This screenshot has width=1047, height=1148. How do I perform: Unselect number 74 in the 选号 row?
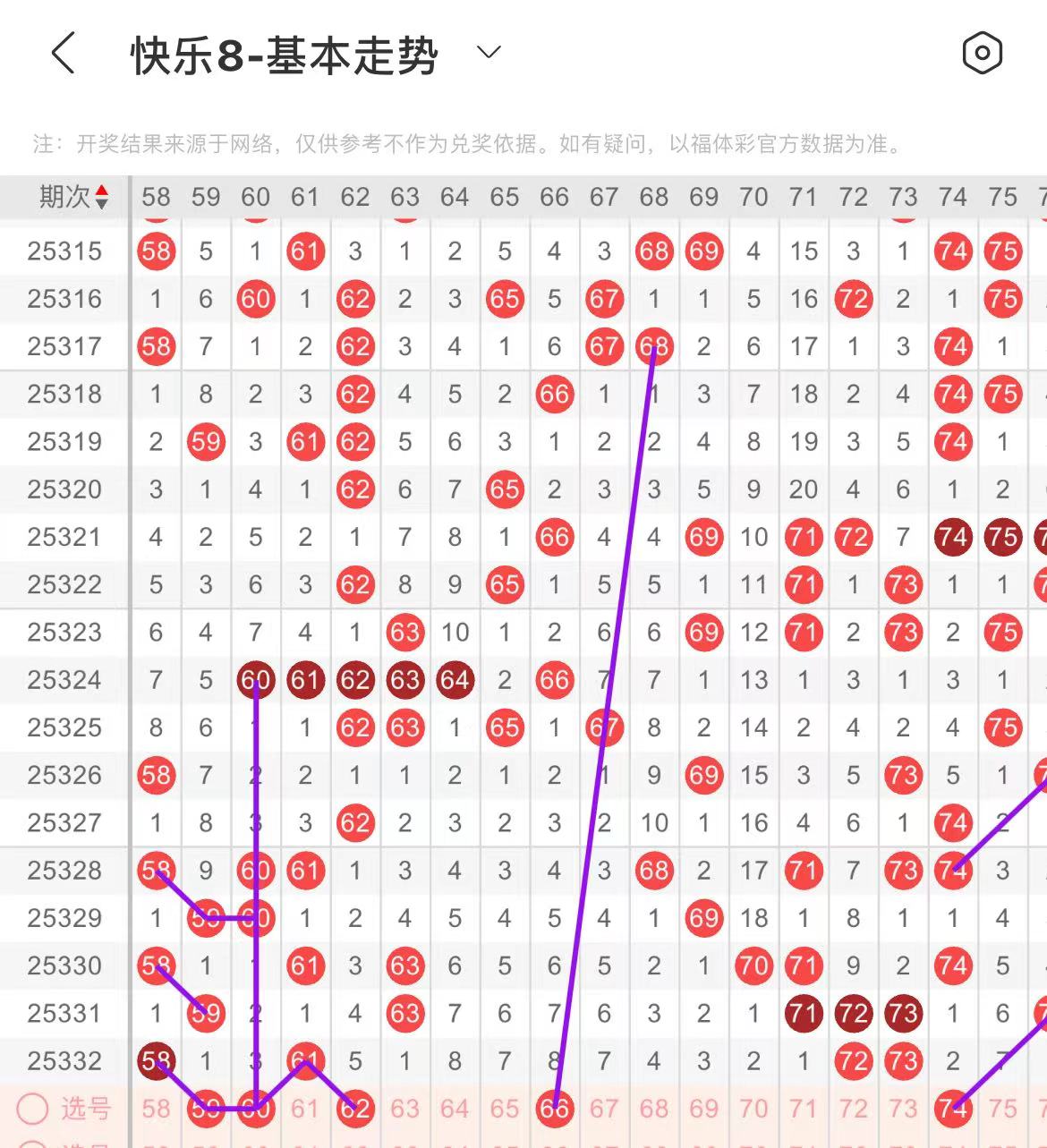pos(952,1110)
